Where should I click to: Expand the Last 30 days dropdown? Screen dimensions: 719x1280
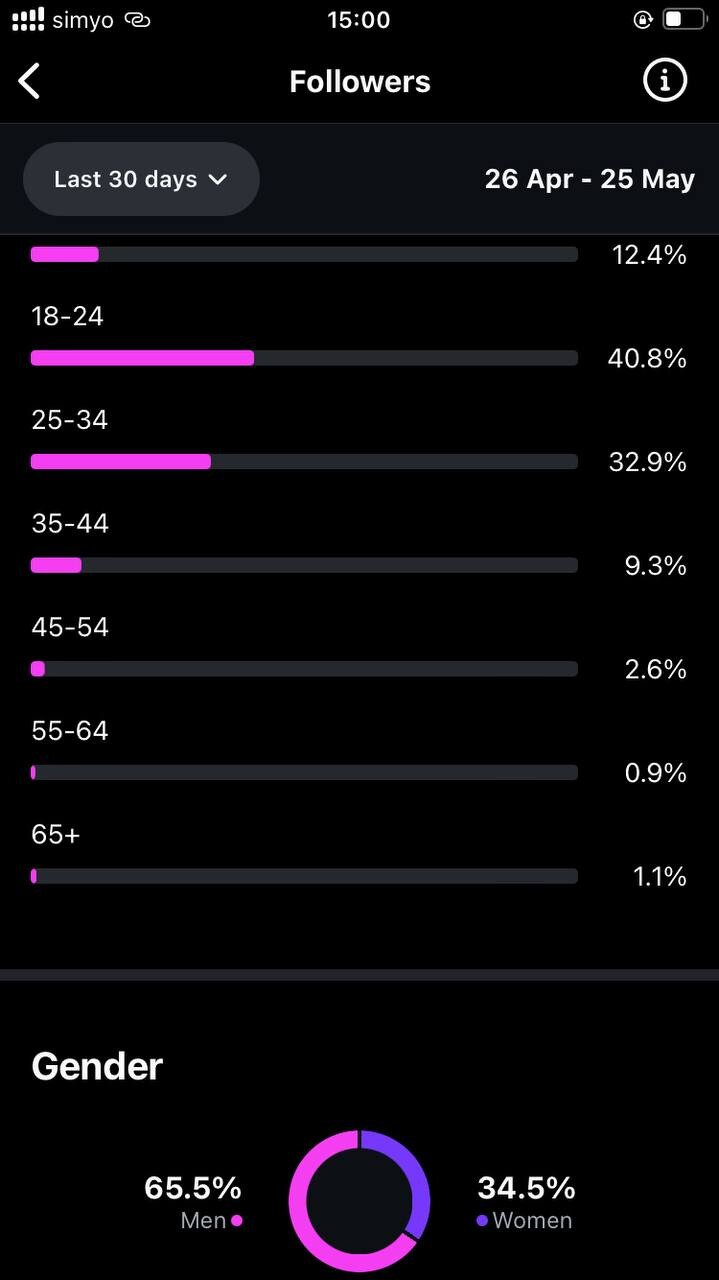tap(141, 179)
